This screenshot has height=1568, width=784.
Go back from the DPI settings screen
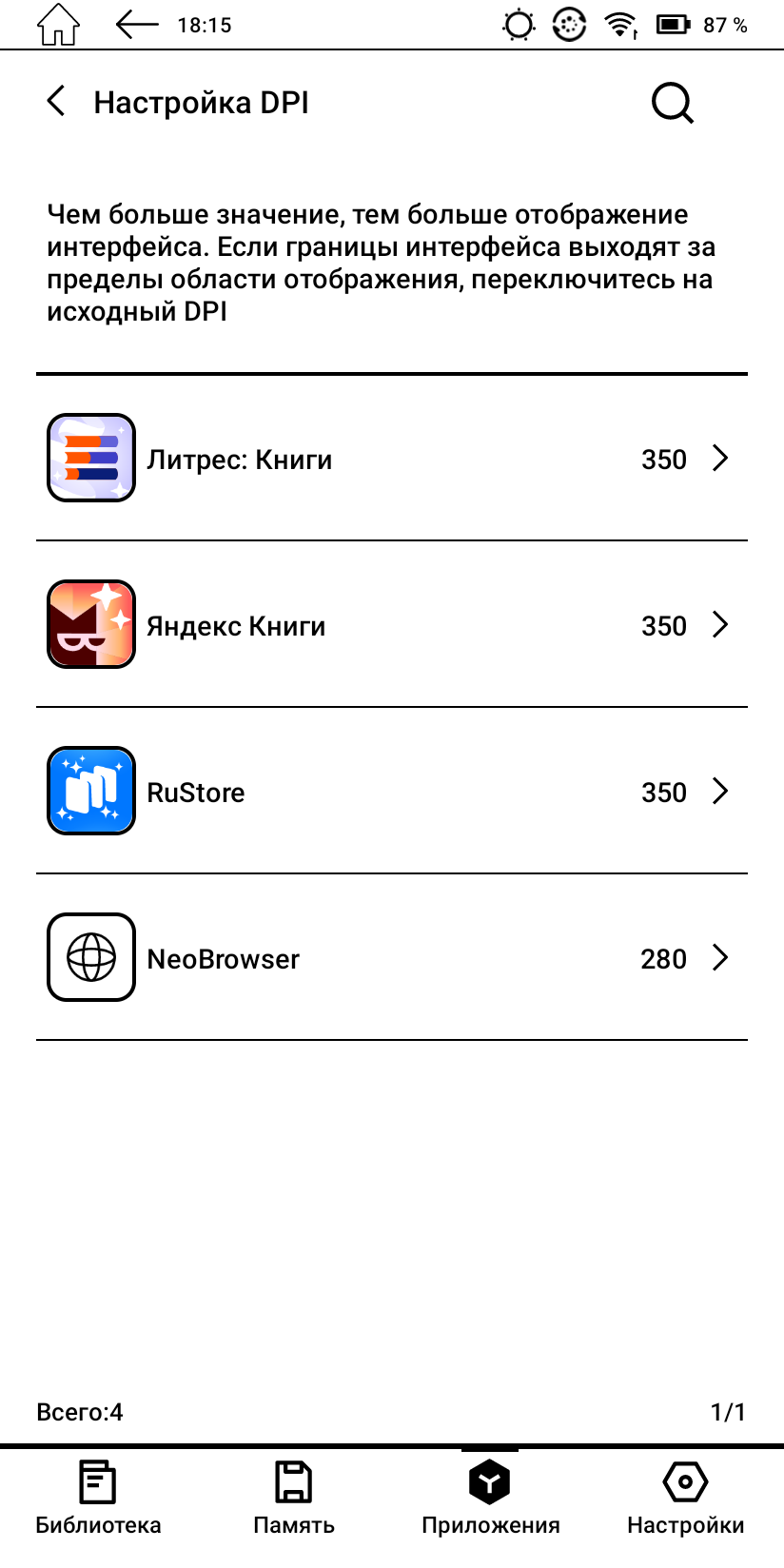tap(57, 101)
